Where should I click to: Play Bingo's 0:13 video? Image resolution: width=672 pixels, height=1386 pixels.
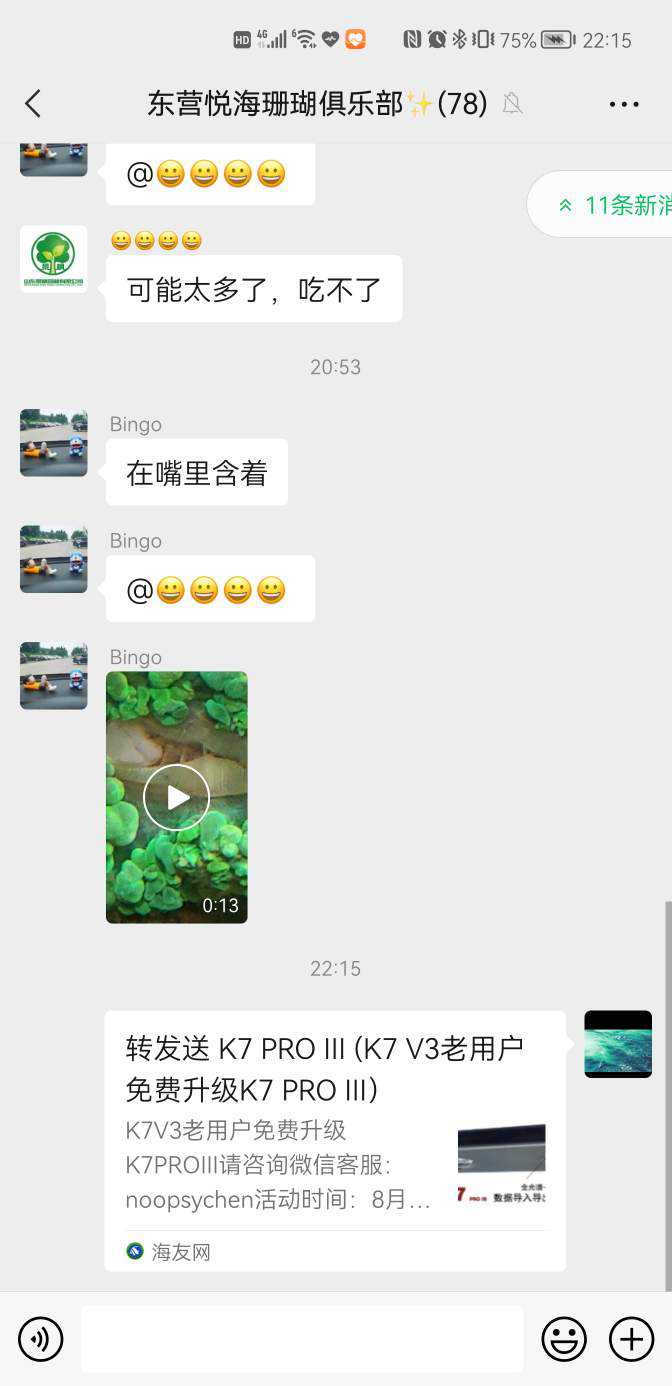pyautogui.click(x=176, y=797)
